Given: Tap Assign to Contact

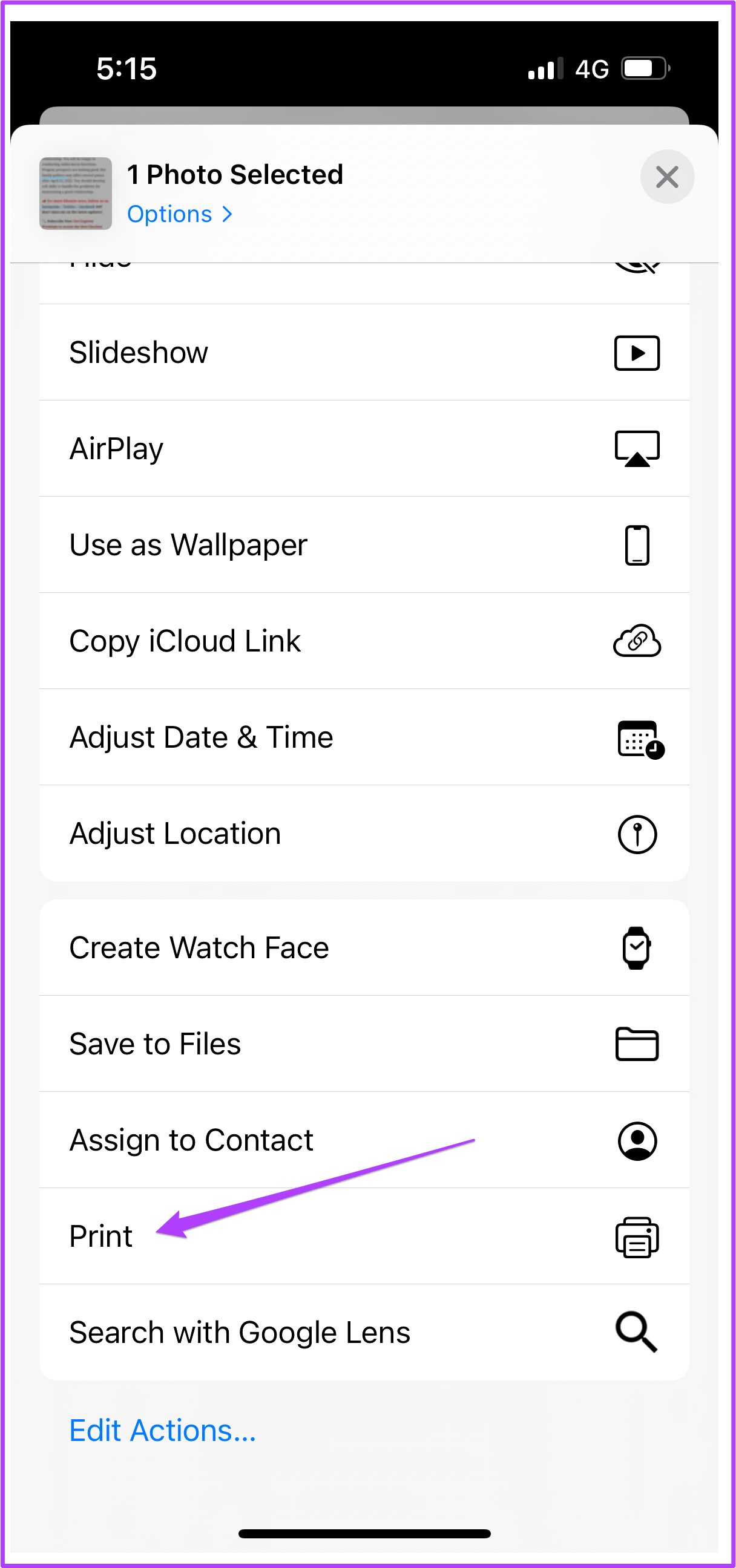Looking at the screenshot, I should point(364,1140).
